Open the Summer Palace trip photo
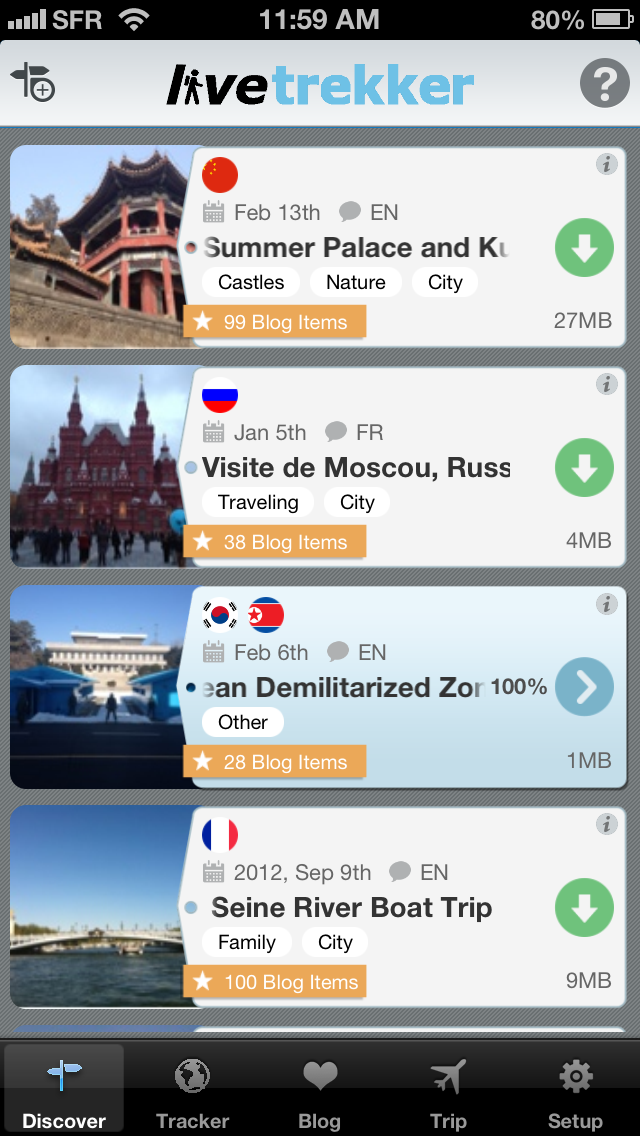 click(100, 246)
